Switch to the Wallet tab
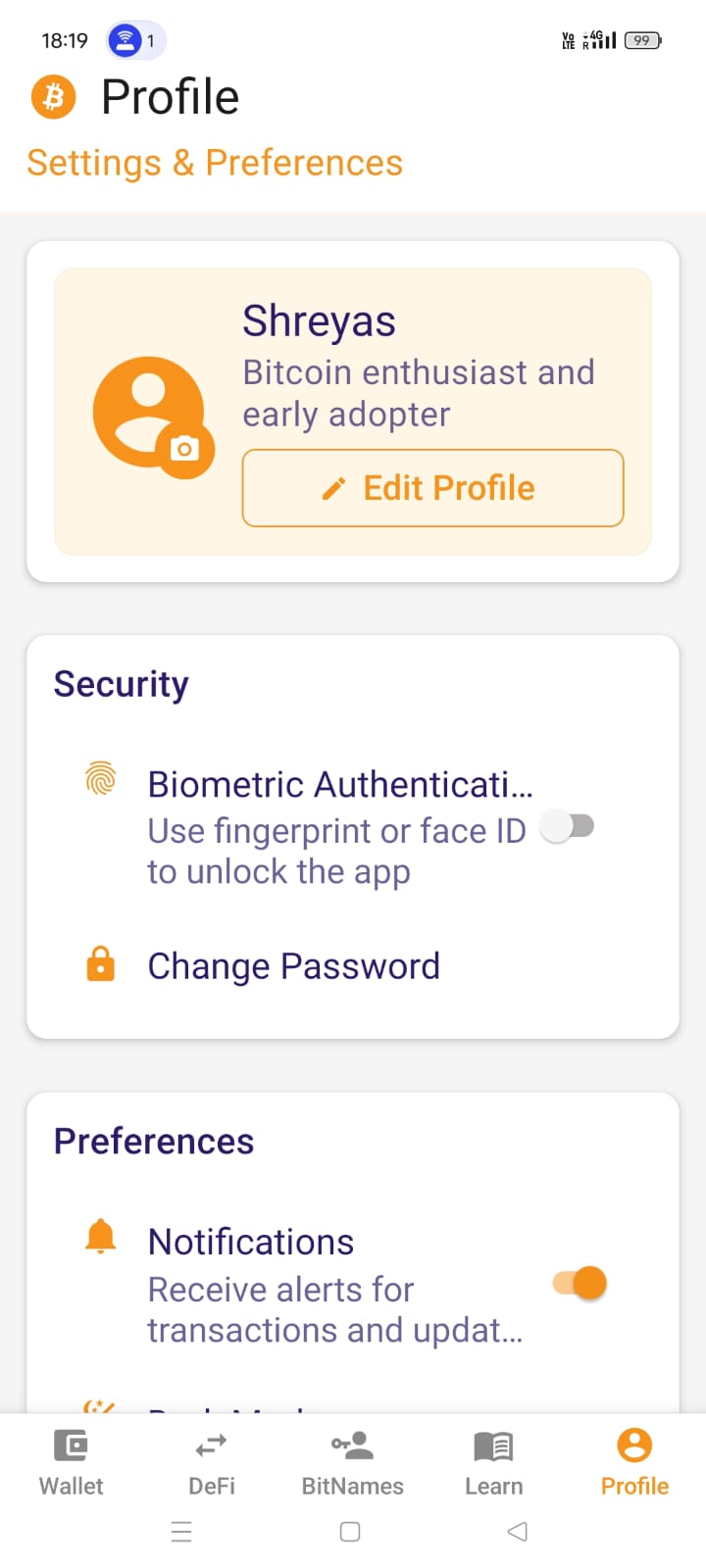706x1568 pixels. [71, 1461]
